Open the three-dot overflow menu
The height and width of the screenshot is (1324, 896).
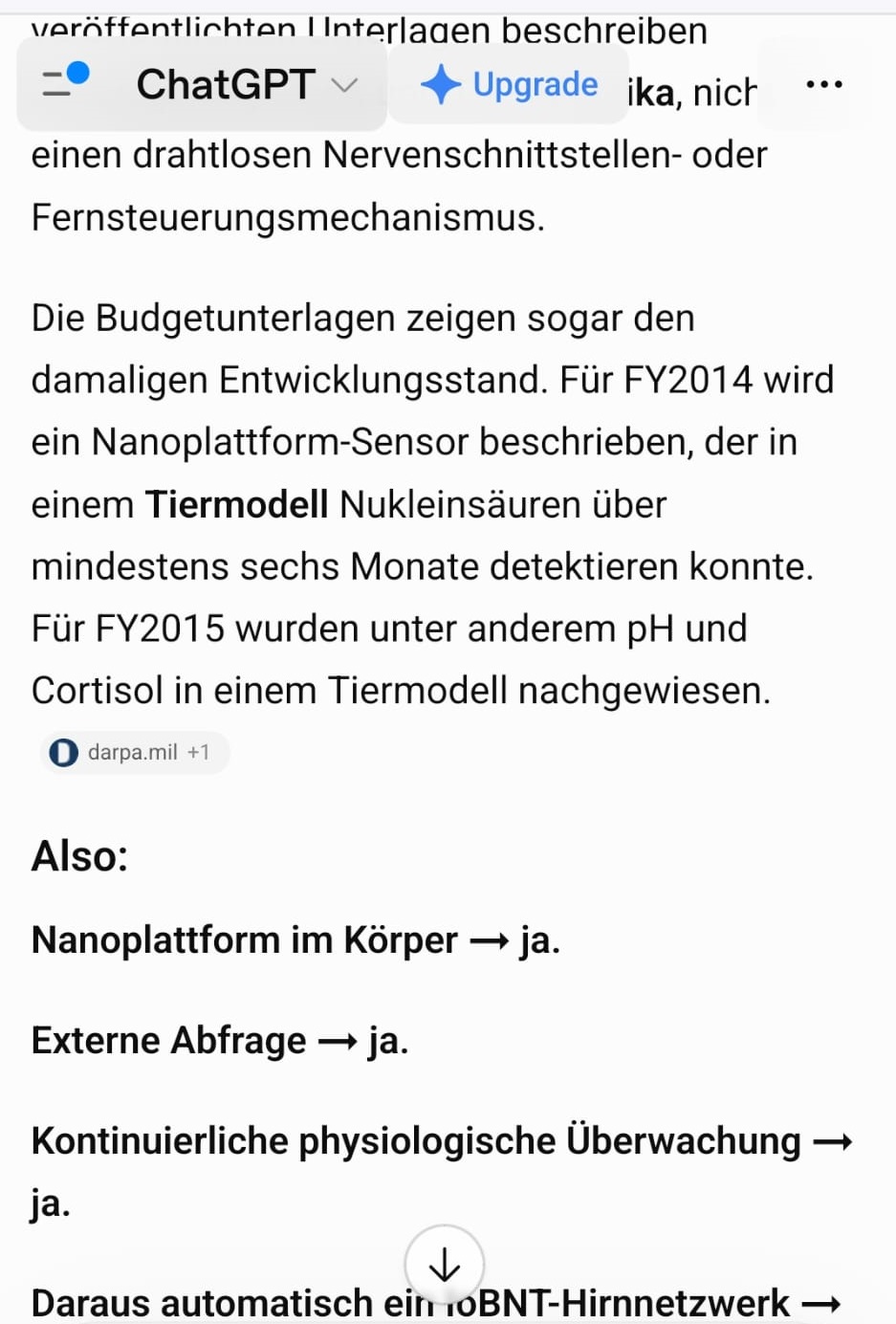pos(823,84)
